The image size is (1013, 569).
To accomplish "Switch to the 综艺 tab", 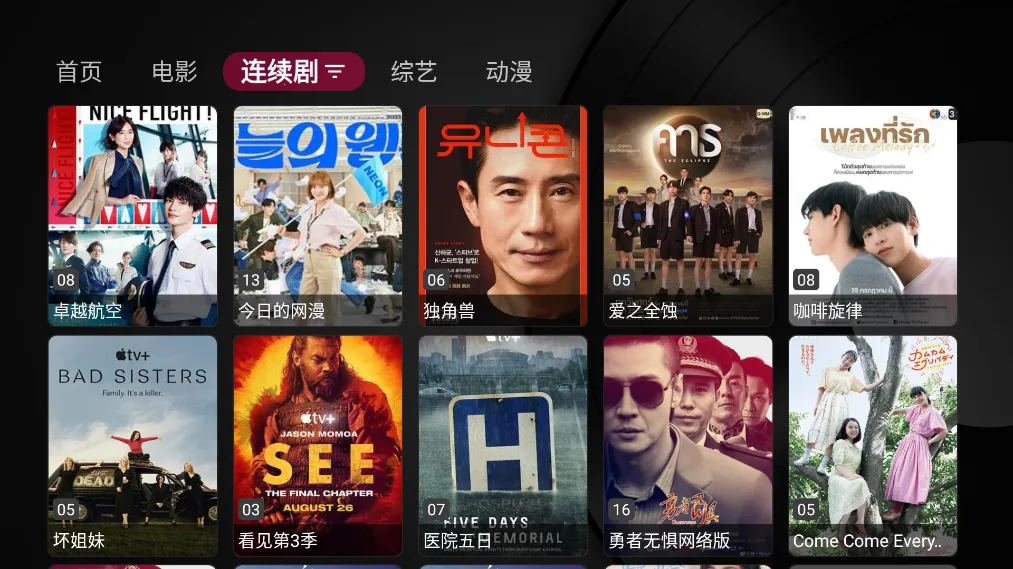I will click(414, 72).
